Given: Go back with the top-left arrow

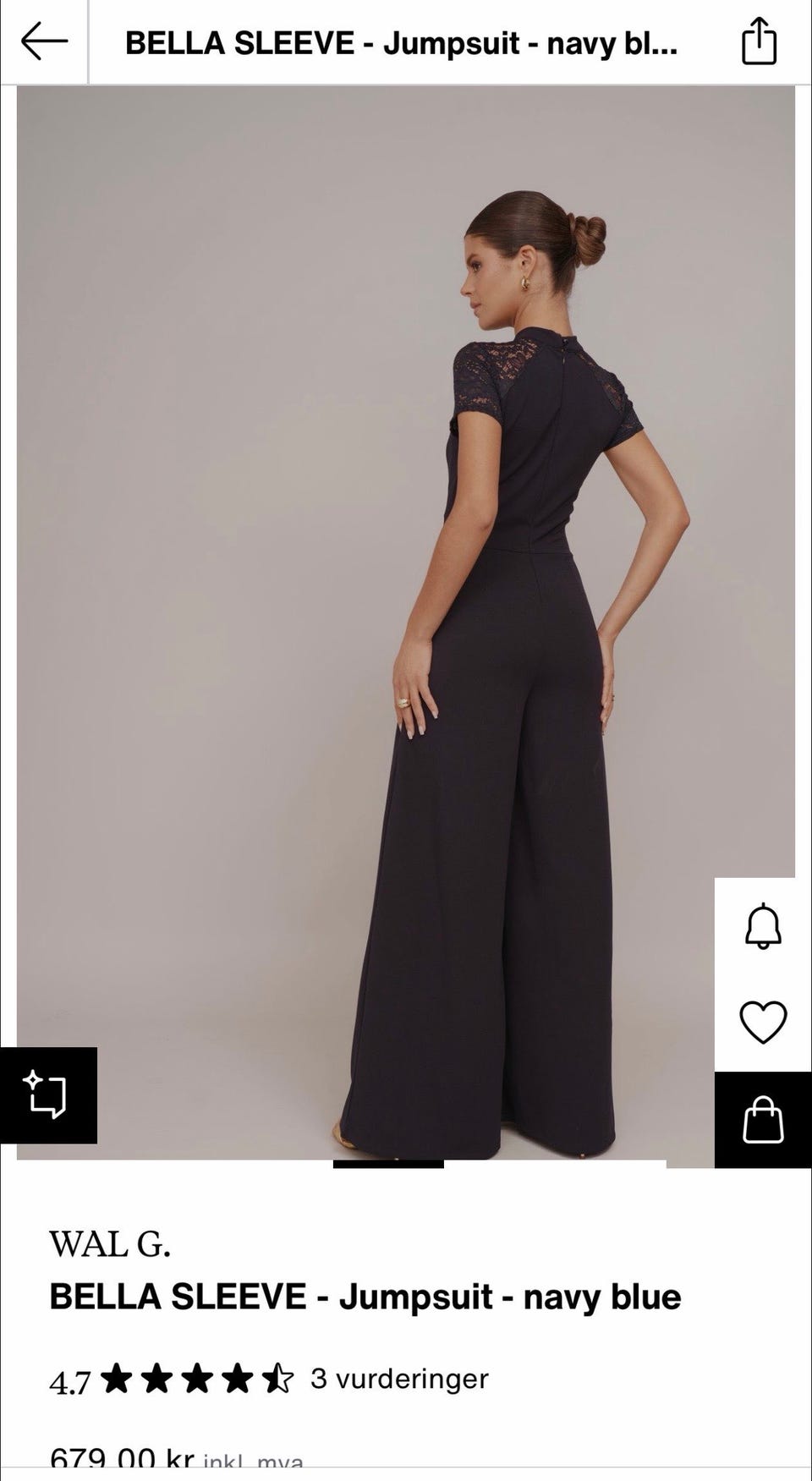Looking at the screenshot, I should [44, 41].
